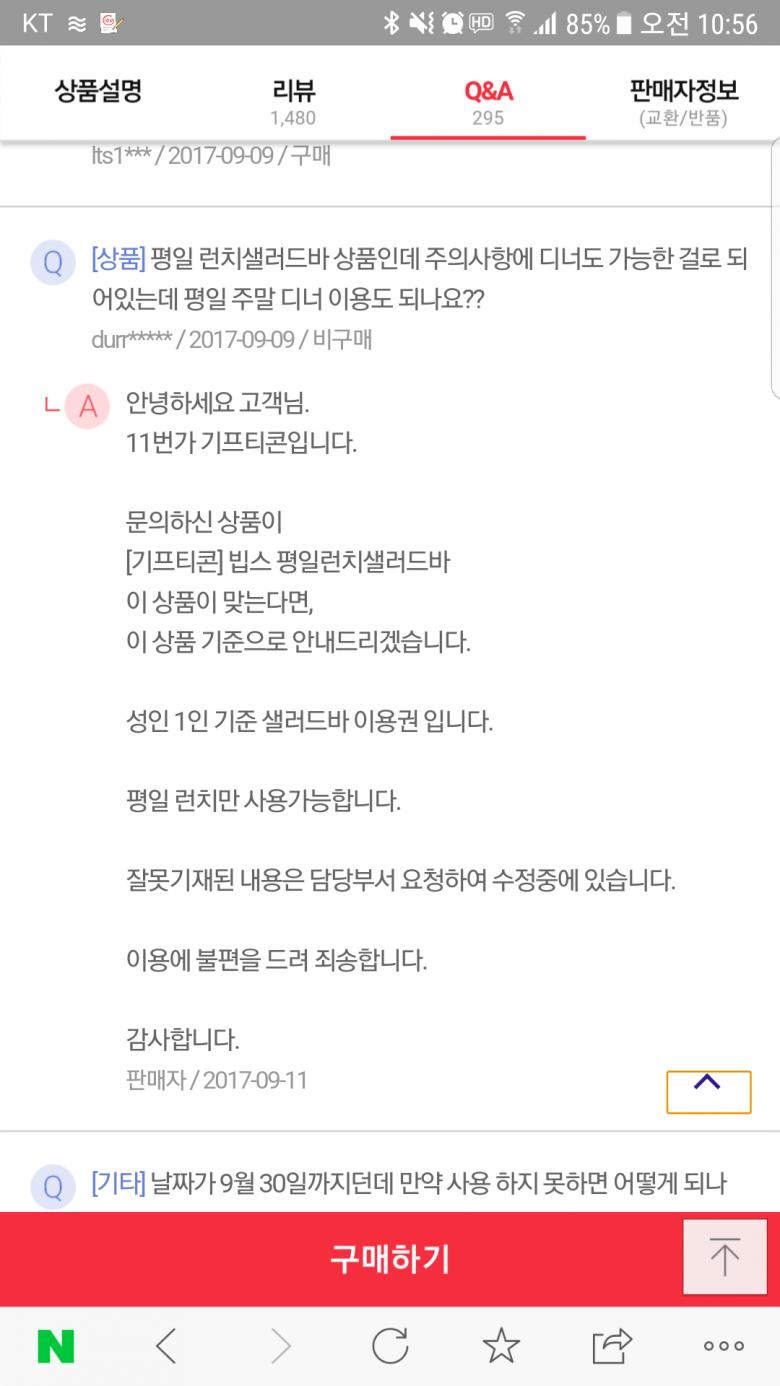Open the Naver home N icon
Screen dimensions: 780x1386
click(x=56, y=1346)
